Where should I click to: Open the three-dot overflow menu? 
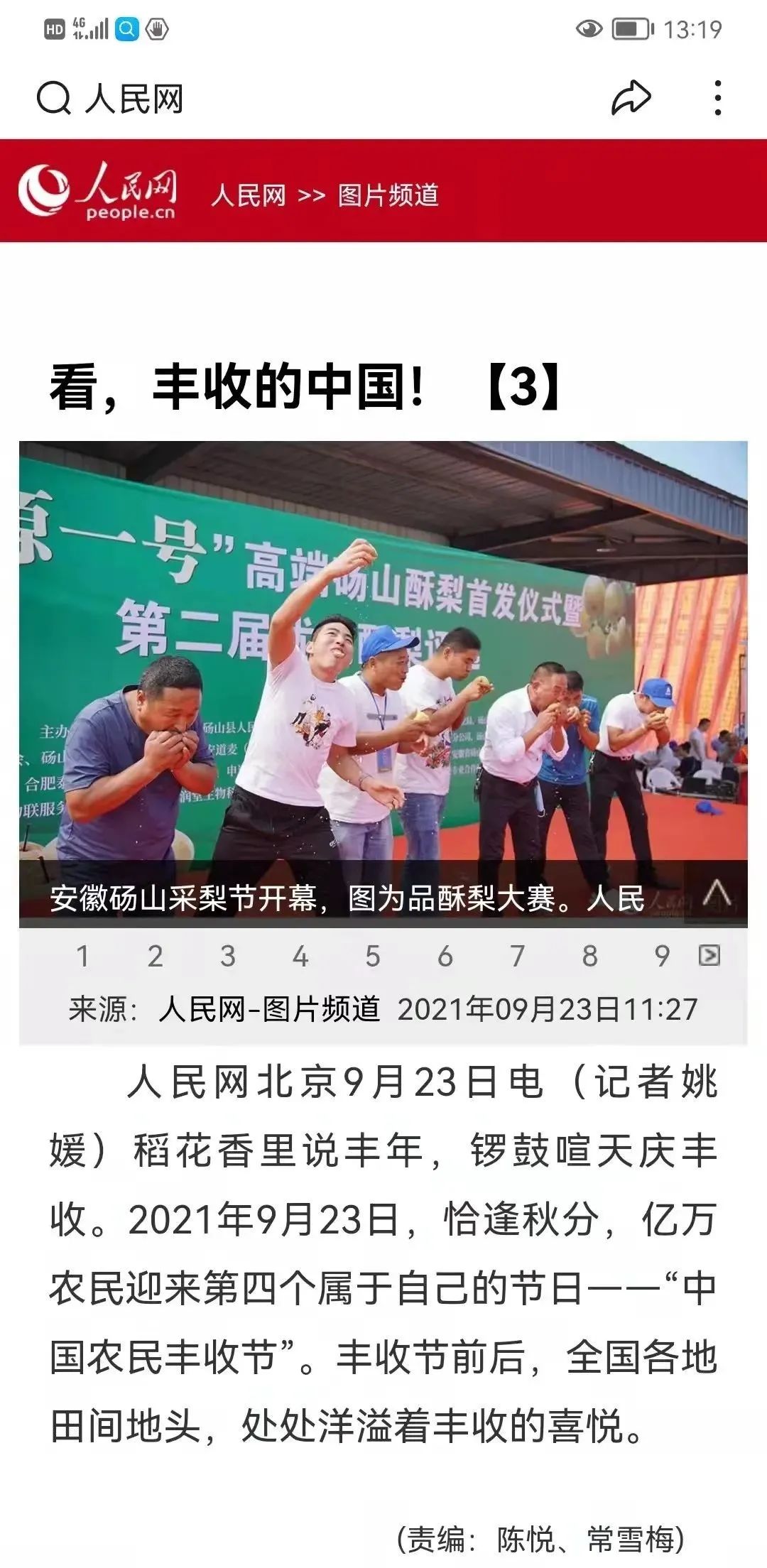coord(718,98)
